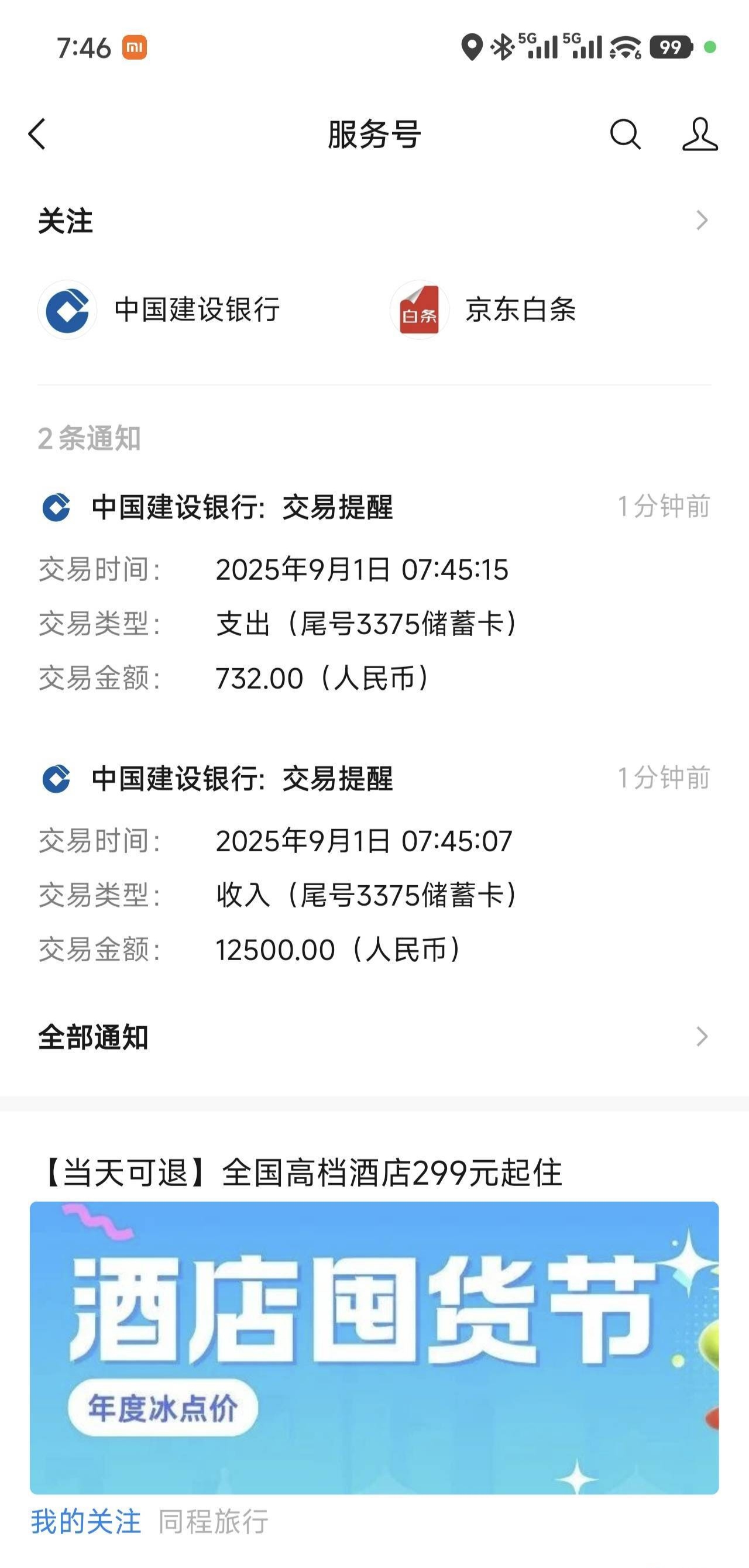Open the 酒店国货节 hotel promotion banner
The image size is (749, 1568).
(x=374, y=1347)
